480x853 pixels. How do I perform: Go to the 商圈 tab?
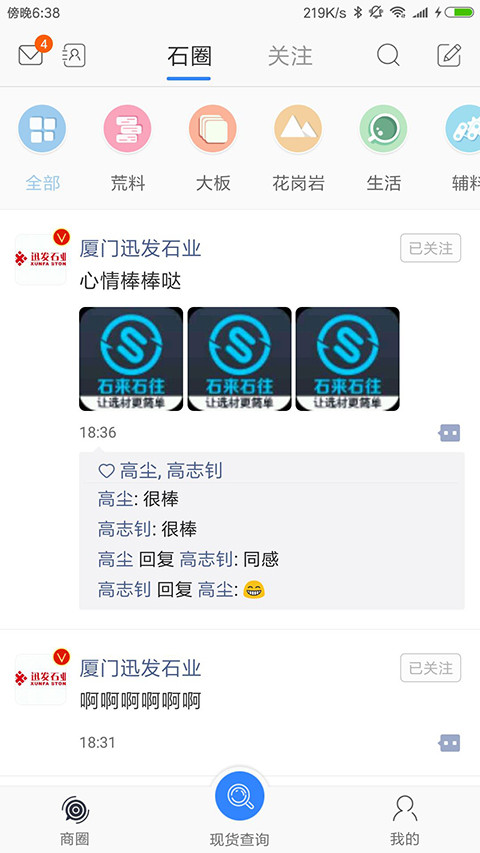coord(75,820)
